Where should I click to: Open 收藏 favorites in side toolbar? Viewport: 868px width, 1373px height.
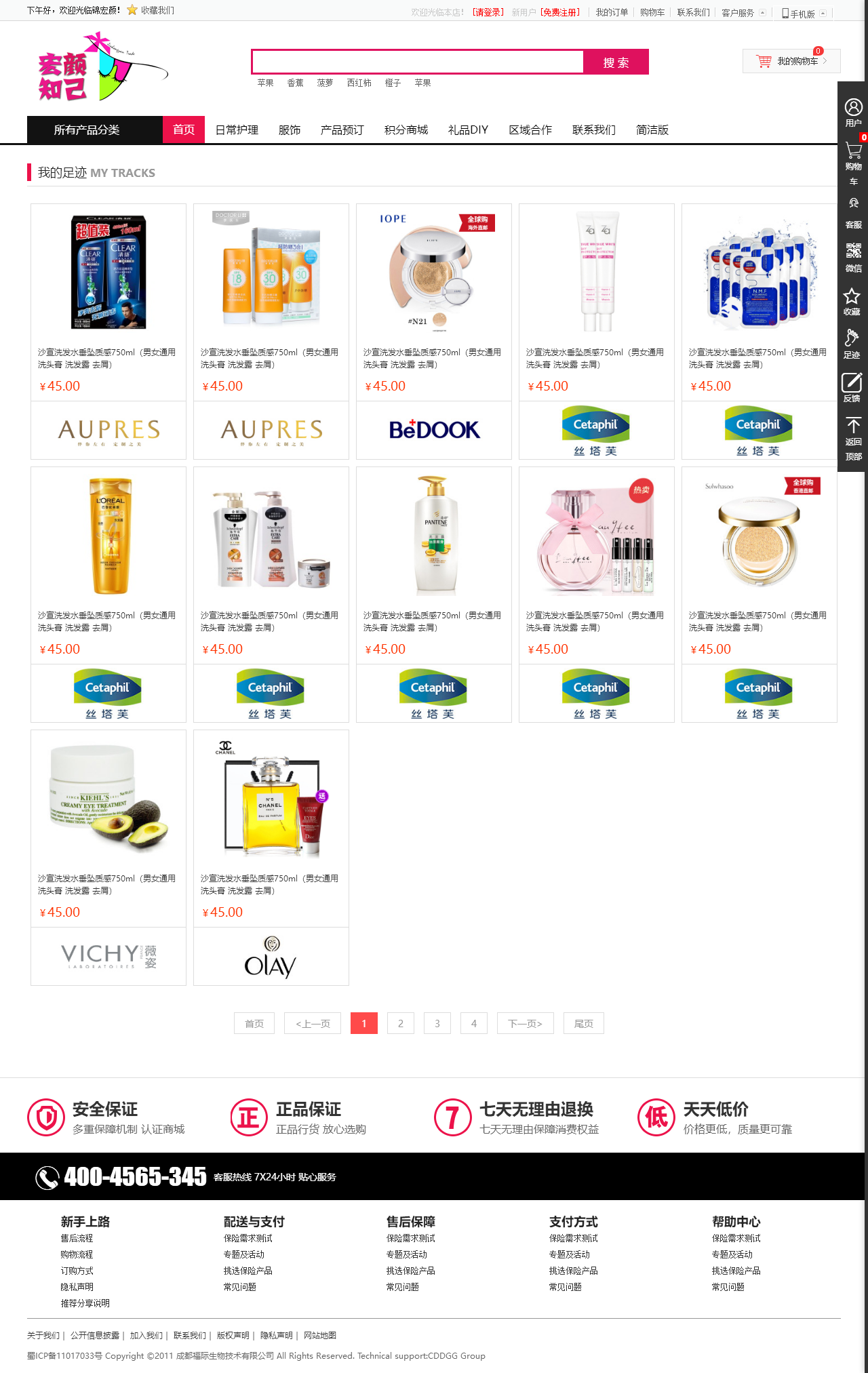tap(852, 302)
